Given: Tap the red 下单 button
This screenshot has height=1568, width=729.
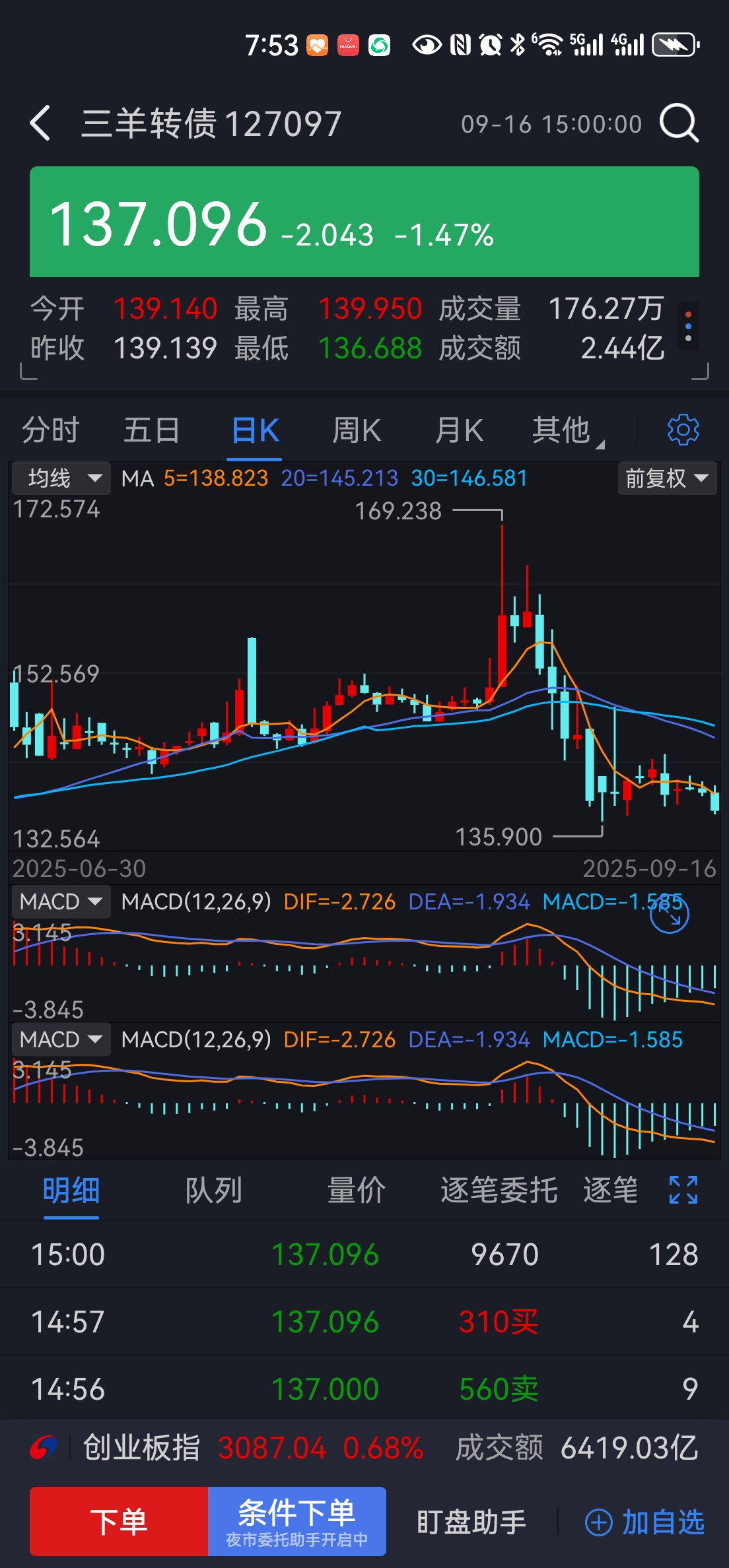Looking at the screenshot, I should coord(119,1521).
